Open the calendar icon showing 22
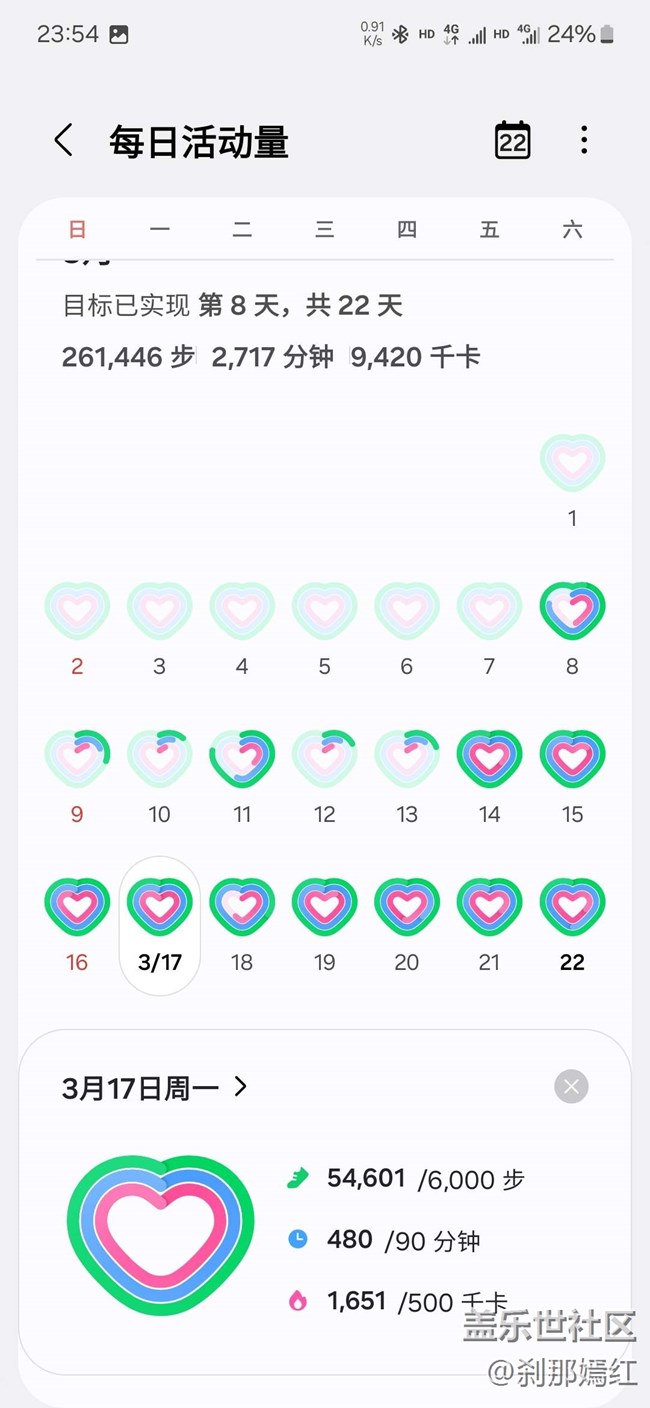This screenshot has height=1408, width=650. [513, 141]
